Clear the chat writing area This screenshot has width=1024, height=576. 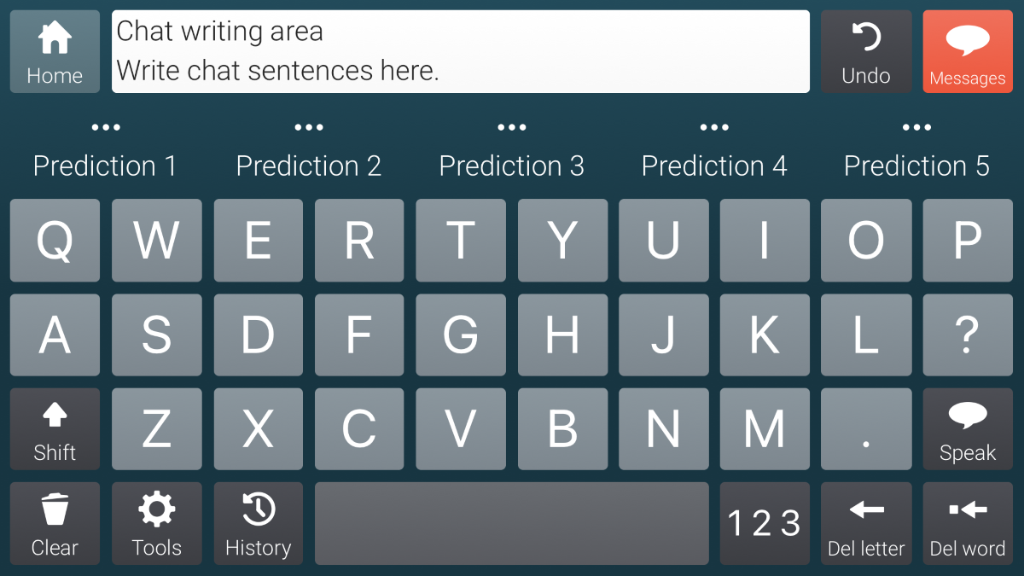(55, 523)
